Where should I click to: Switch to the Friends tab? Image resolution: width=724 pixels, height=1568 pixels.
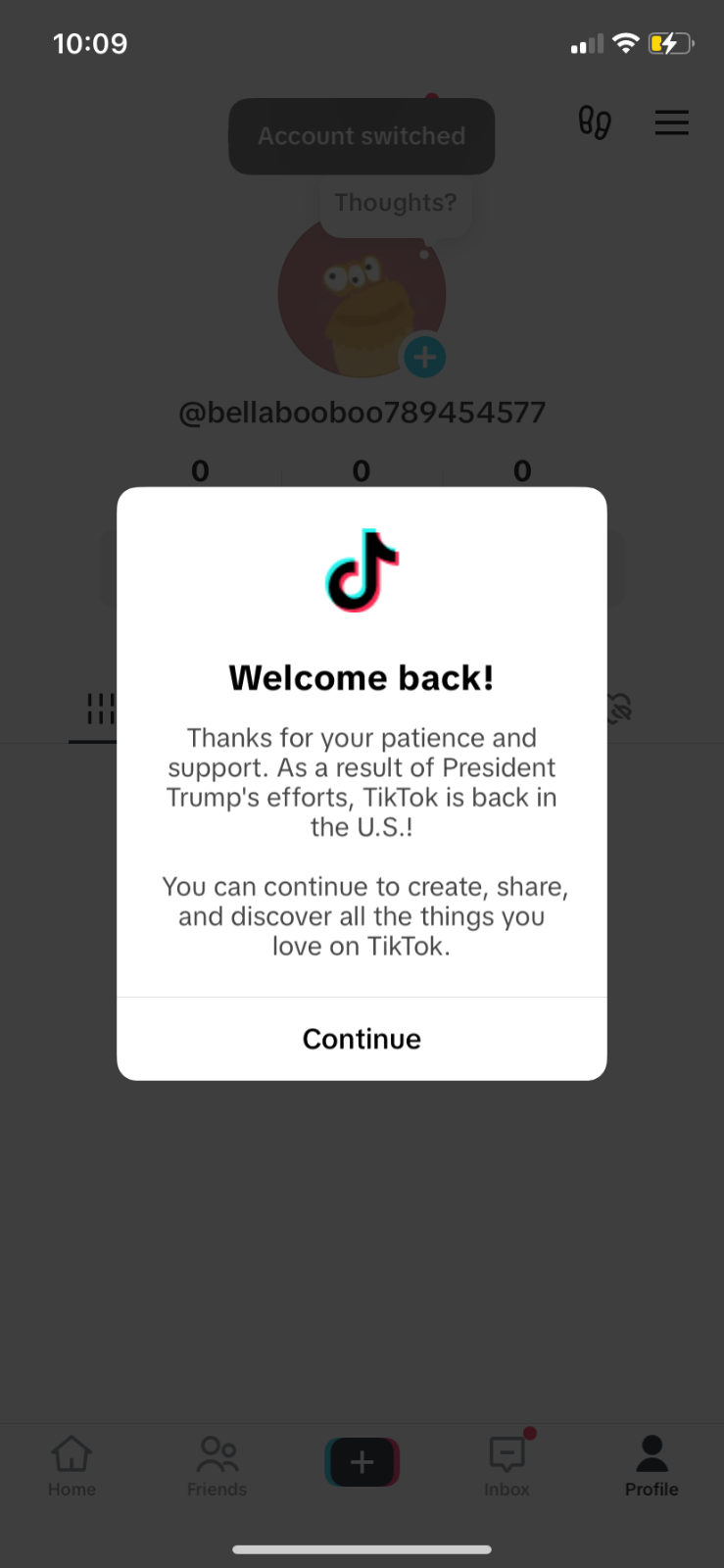coord(217,1465)
